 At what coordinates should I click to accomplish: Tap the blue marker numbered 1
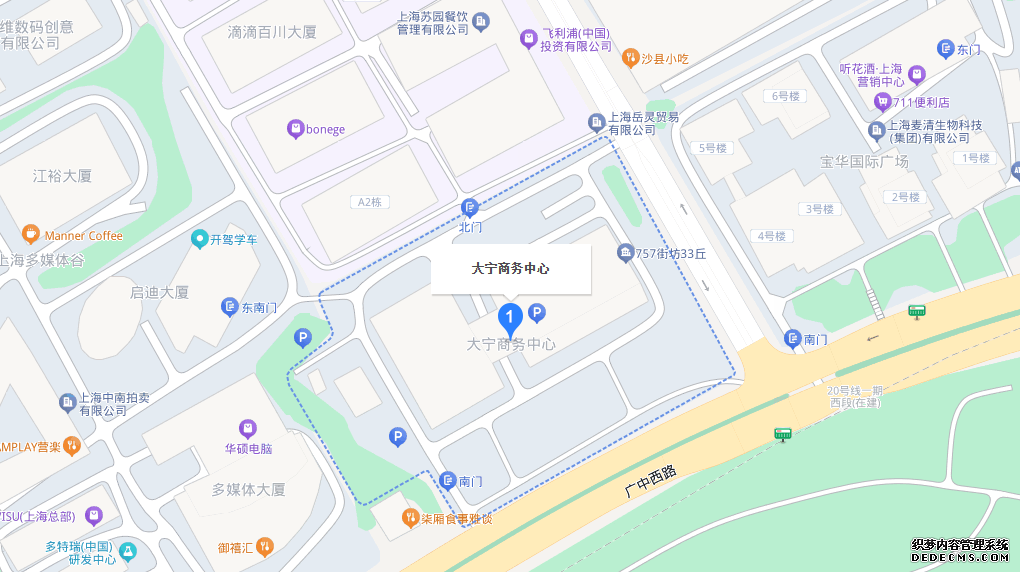pos(510,320)
